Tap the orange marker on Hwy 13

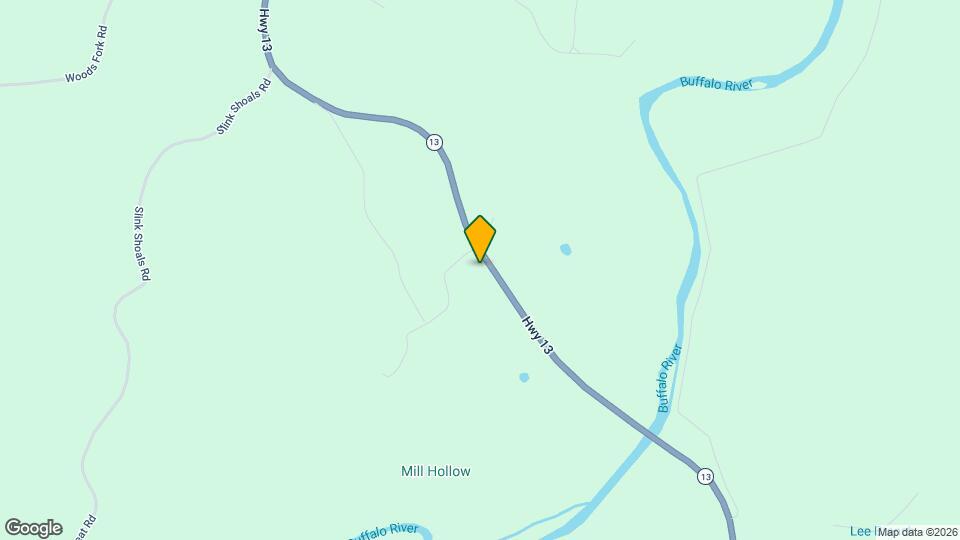(x=480, y=238)
